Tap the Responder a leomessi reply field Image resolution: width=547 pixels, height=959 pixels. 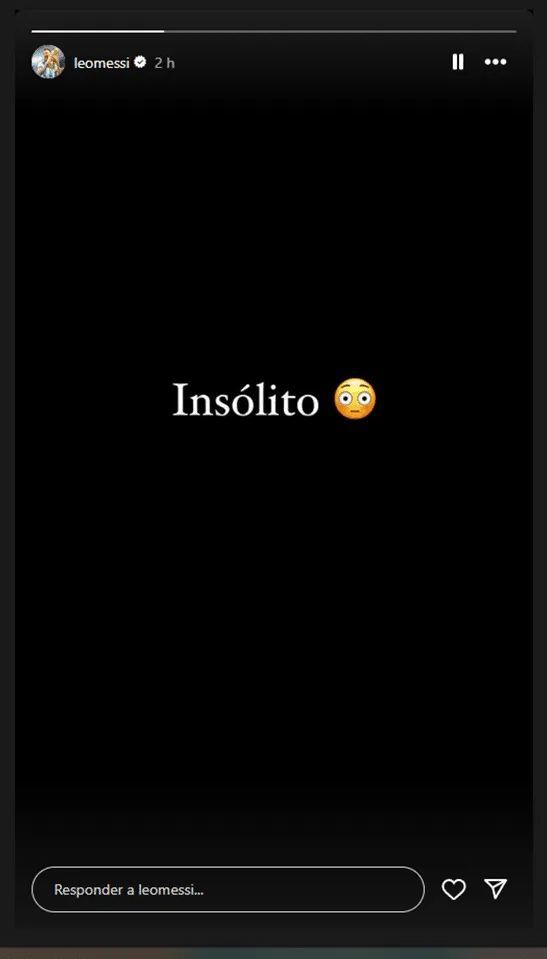(228, 889)
